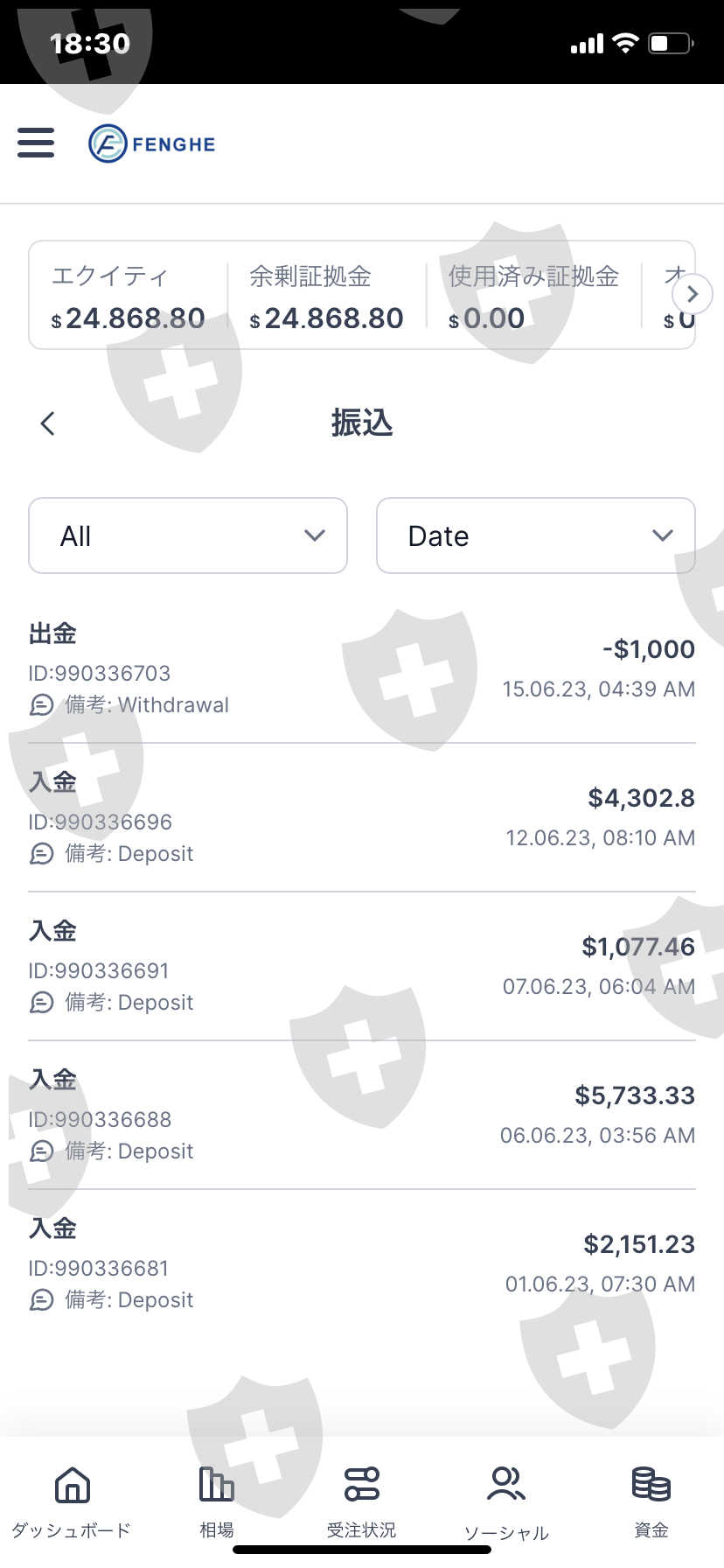
Task: Show more account stats with right arrow
Action: (x=693, y=294)
